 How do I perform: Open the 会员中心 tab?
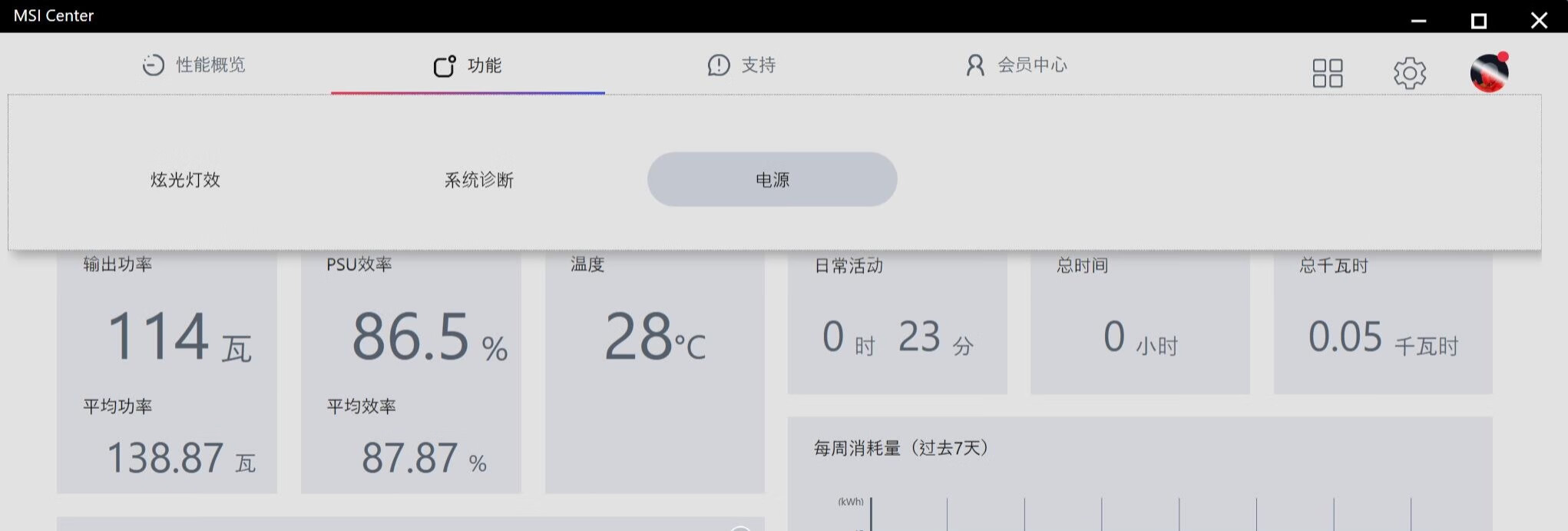pyautogui.click(x=1016, y=65)
